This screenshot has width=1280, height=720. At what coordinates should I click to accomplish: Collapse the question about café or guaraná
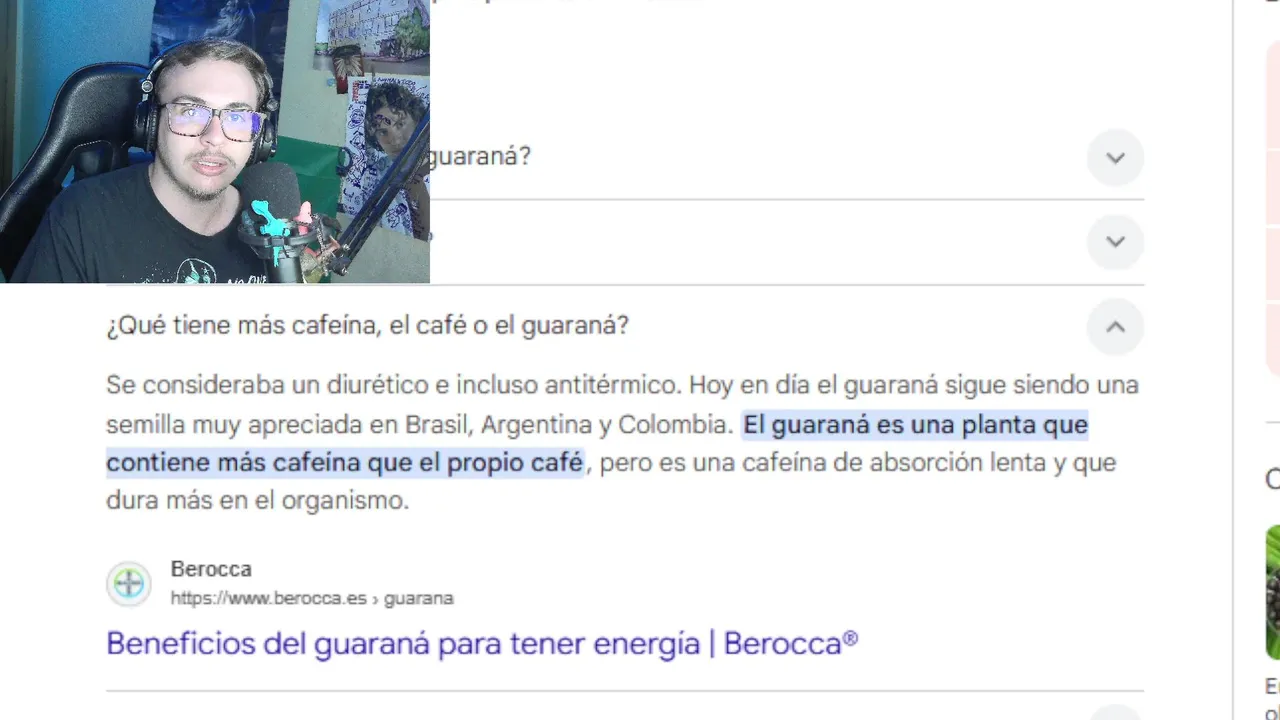(1115, 327)
